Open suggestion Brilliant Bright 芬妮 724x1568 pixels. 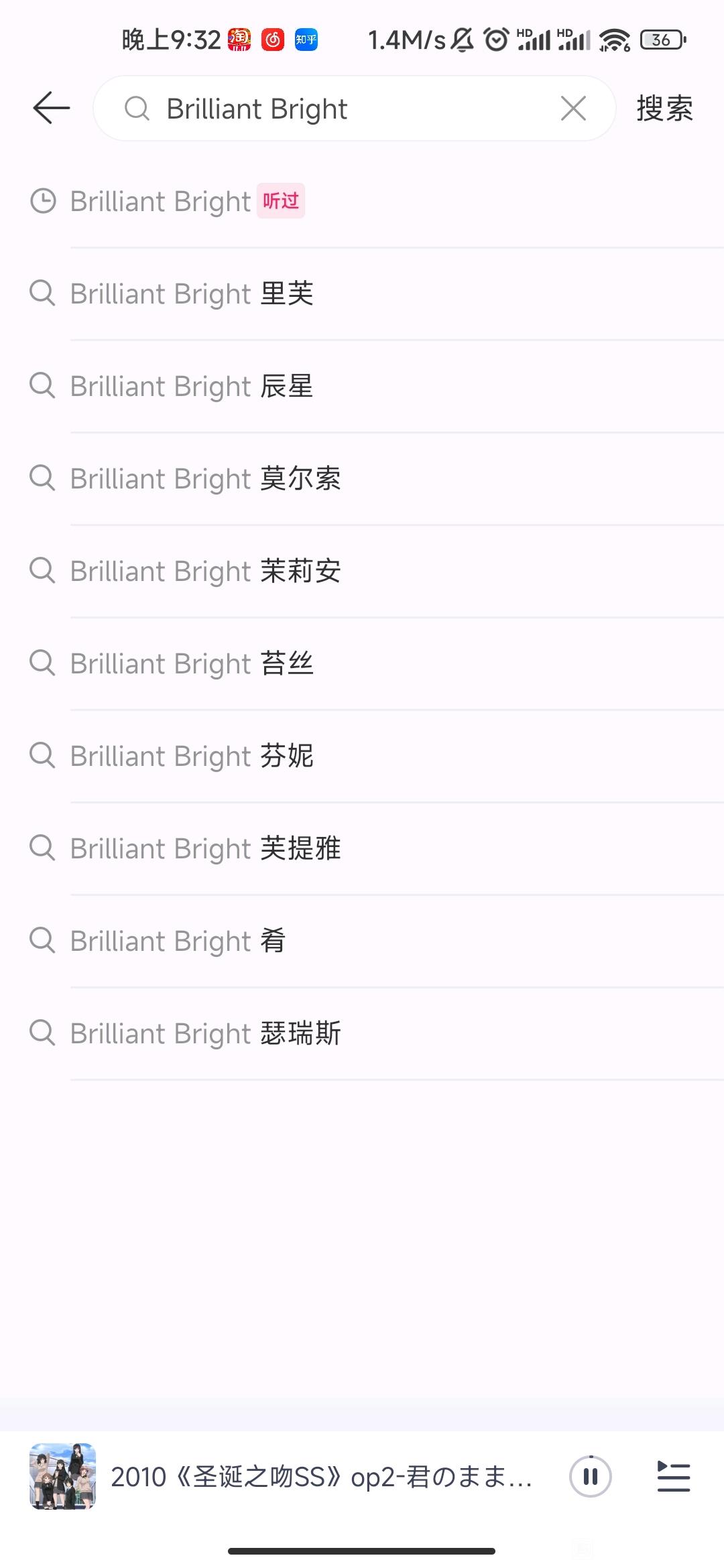click(x=362, y=756)
